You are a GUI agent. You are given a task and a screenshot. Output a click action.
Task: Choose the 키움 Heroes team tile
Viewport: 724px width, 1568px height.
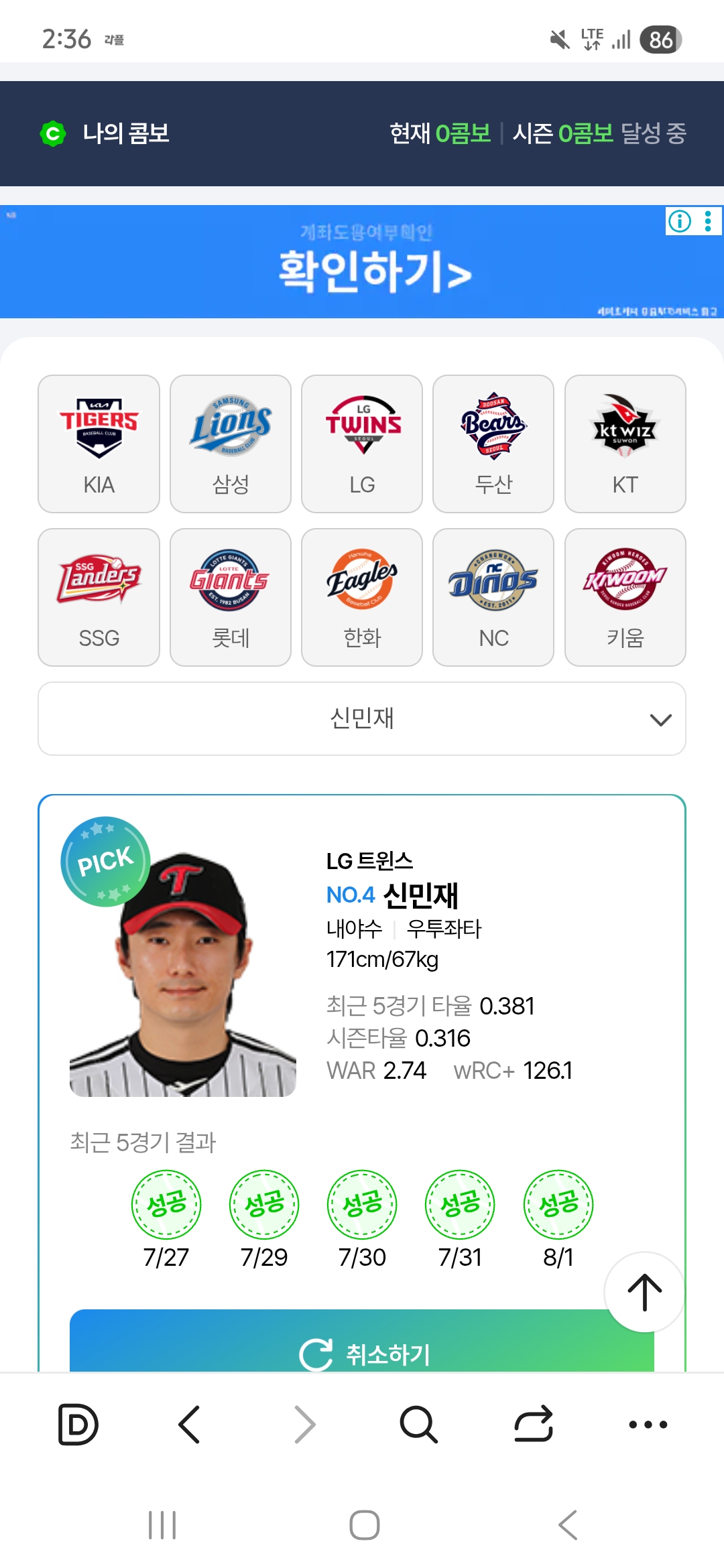625,597
